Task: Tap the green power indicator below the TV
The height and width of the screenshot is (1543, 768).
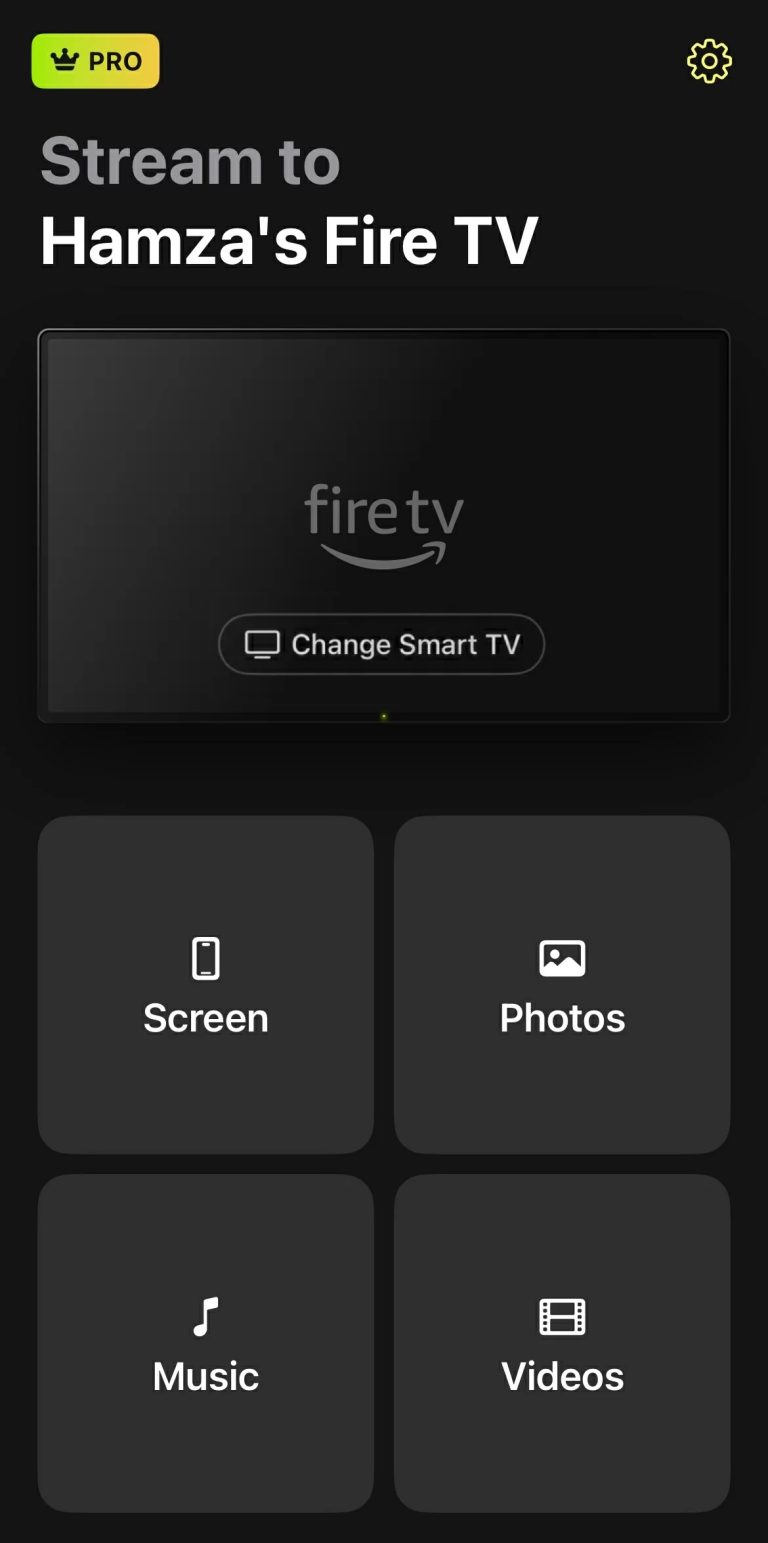Action: [383, 717]
